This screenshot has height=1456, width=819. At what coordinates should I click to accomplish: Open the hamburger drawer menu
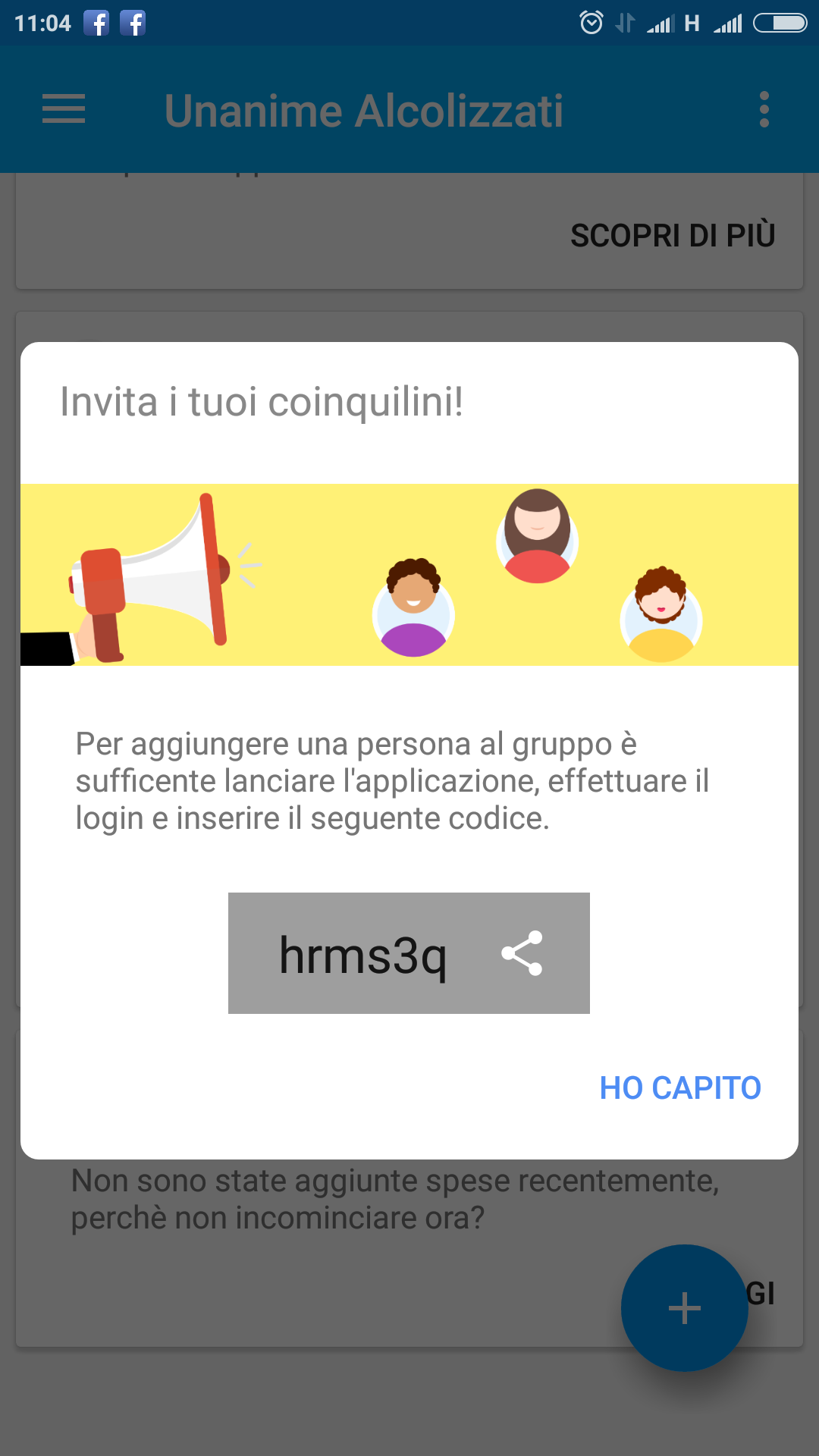pos(64,109)
